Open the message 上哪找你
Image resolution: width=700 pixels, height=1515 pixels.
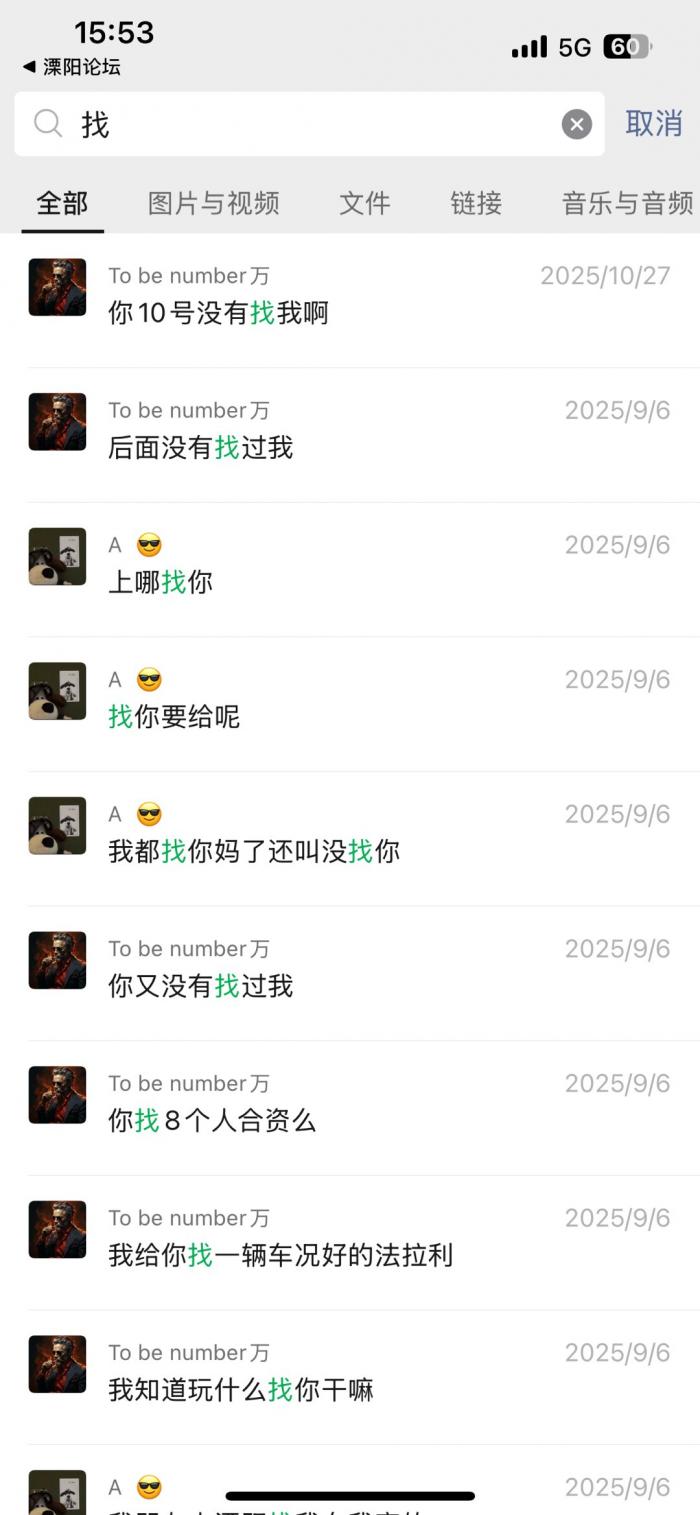[x=350, y=569]
